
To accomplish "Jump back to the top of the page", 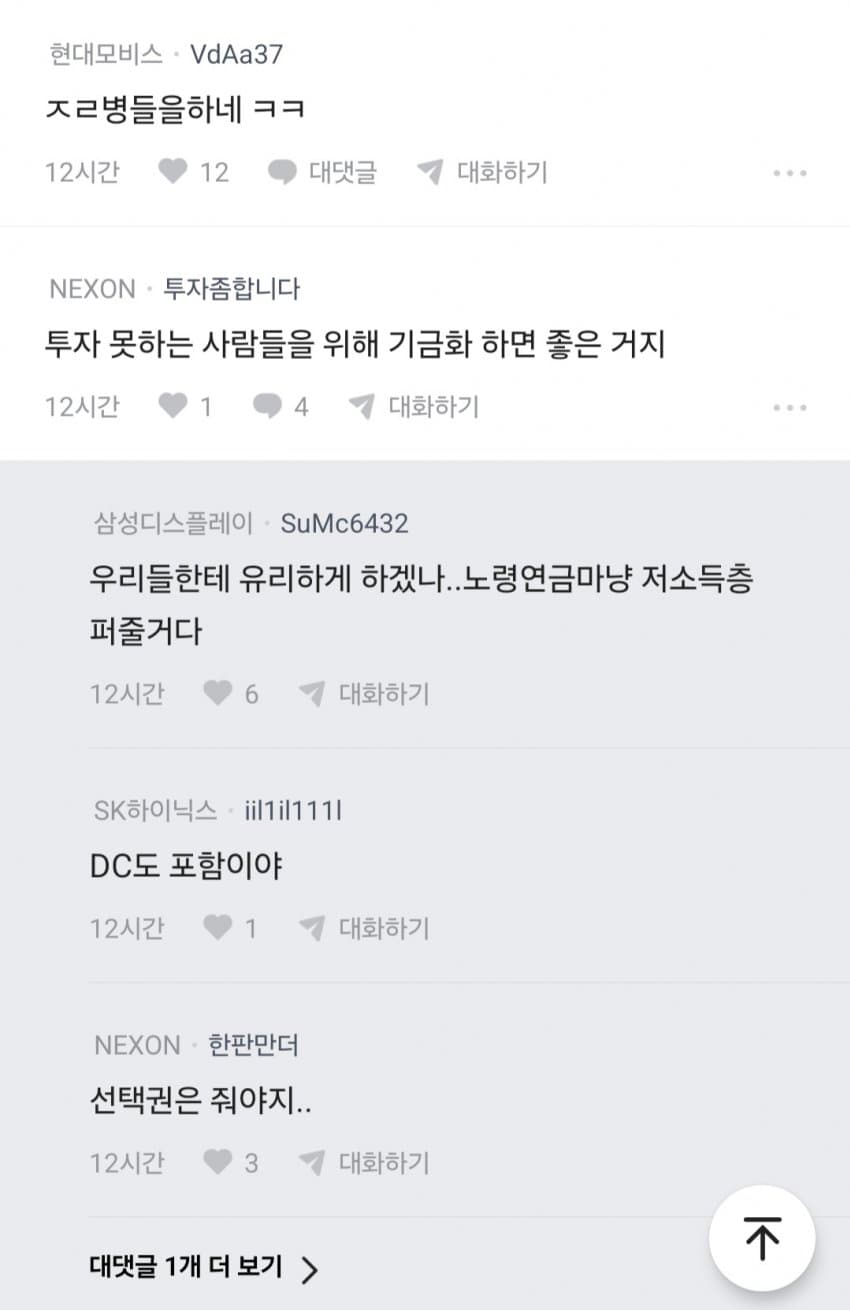I will (762, 1238).
